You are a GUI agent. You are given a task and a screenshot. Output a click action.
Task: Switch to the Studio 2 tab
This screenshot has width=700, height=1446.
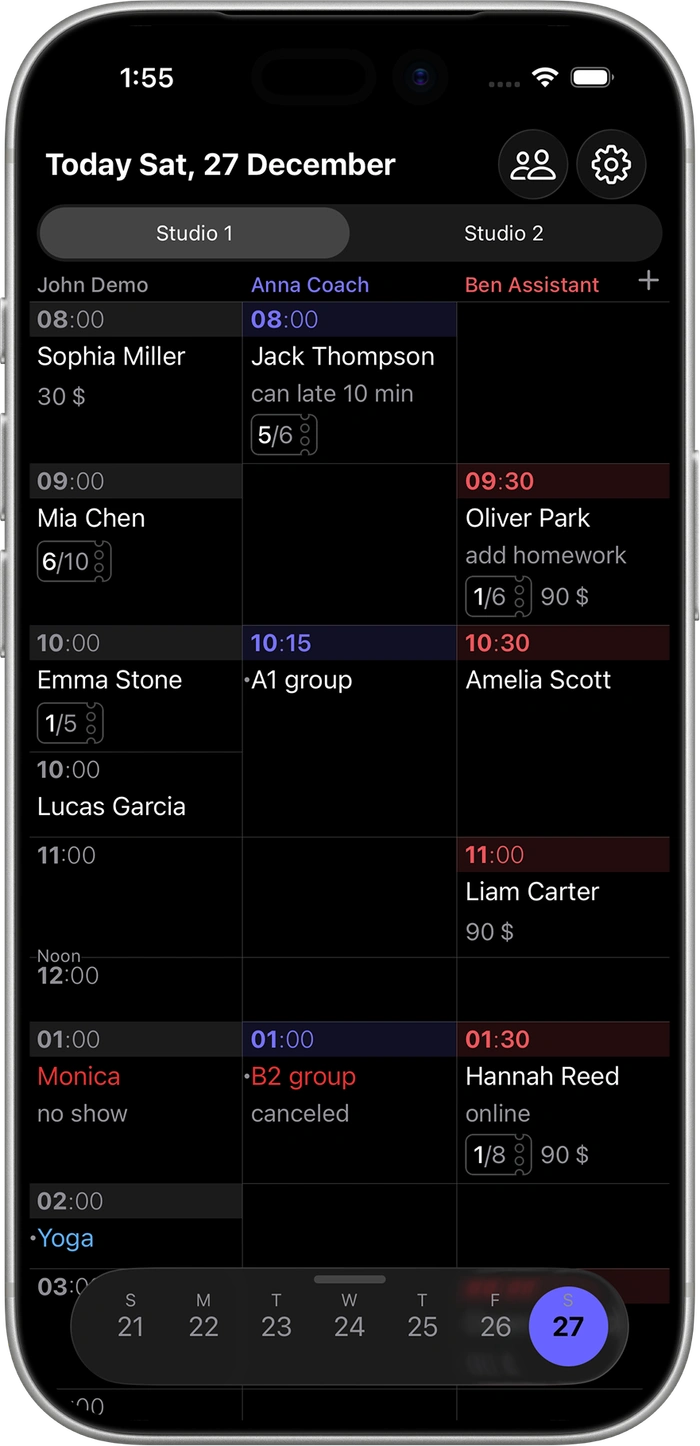click(503, 233)
